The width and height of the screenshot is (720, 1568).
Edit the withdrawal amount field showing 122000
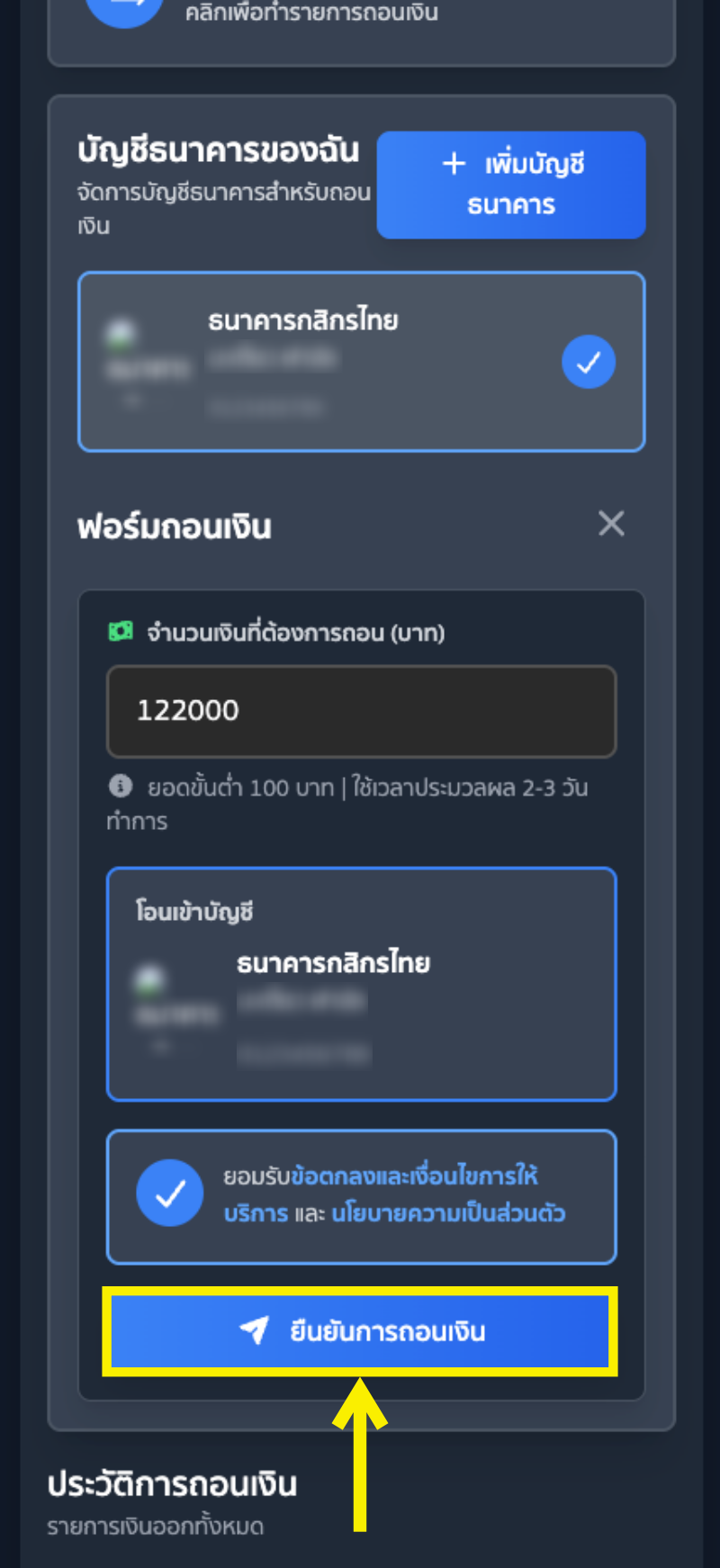coord(361,711)
